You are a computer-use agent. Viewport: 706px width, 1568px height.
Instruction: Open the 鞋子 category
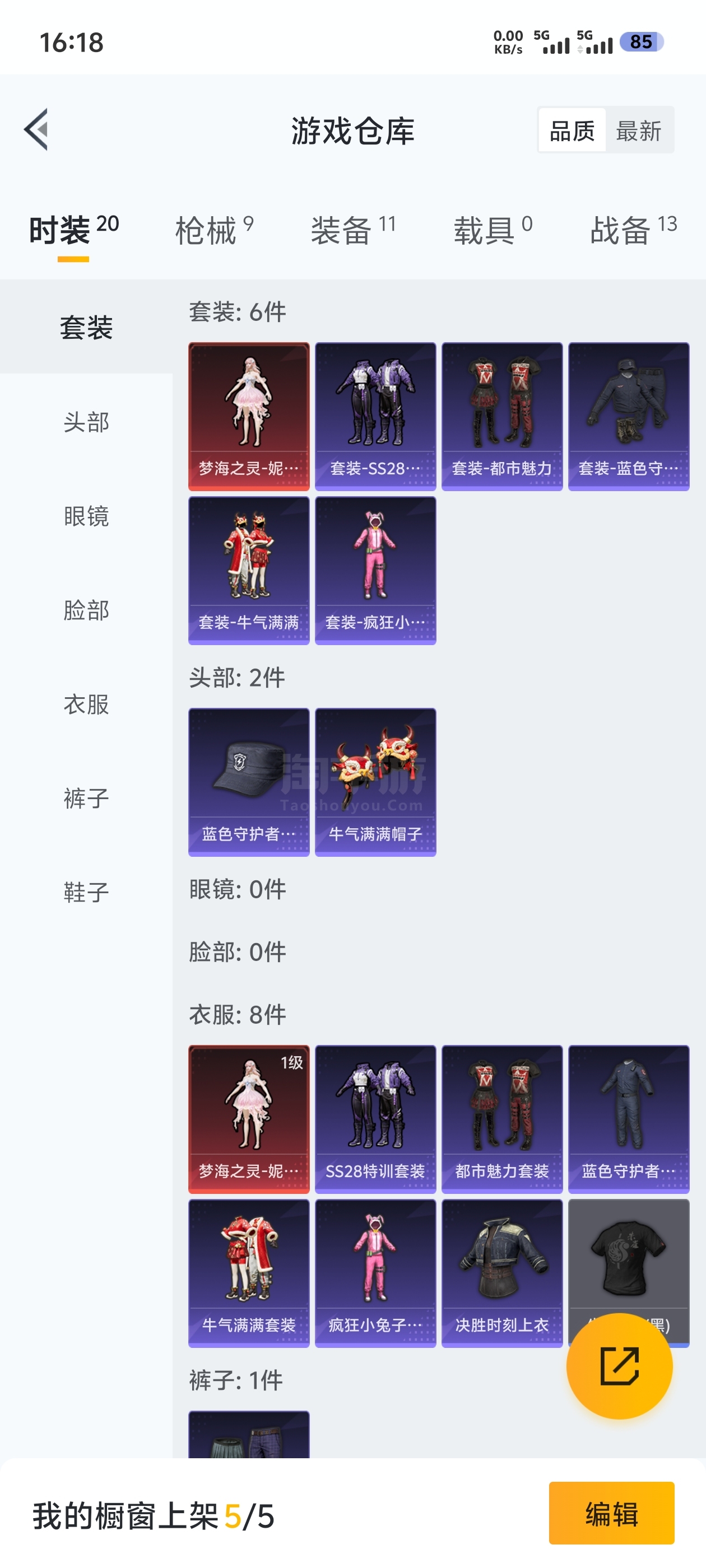click(x=86, y=892)
